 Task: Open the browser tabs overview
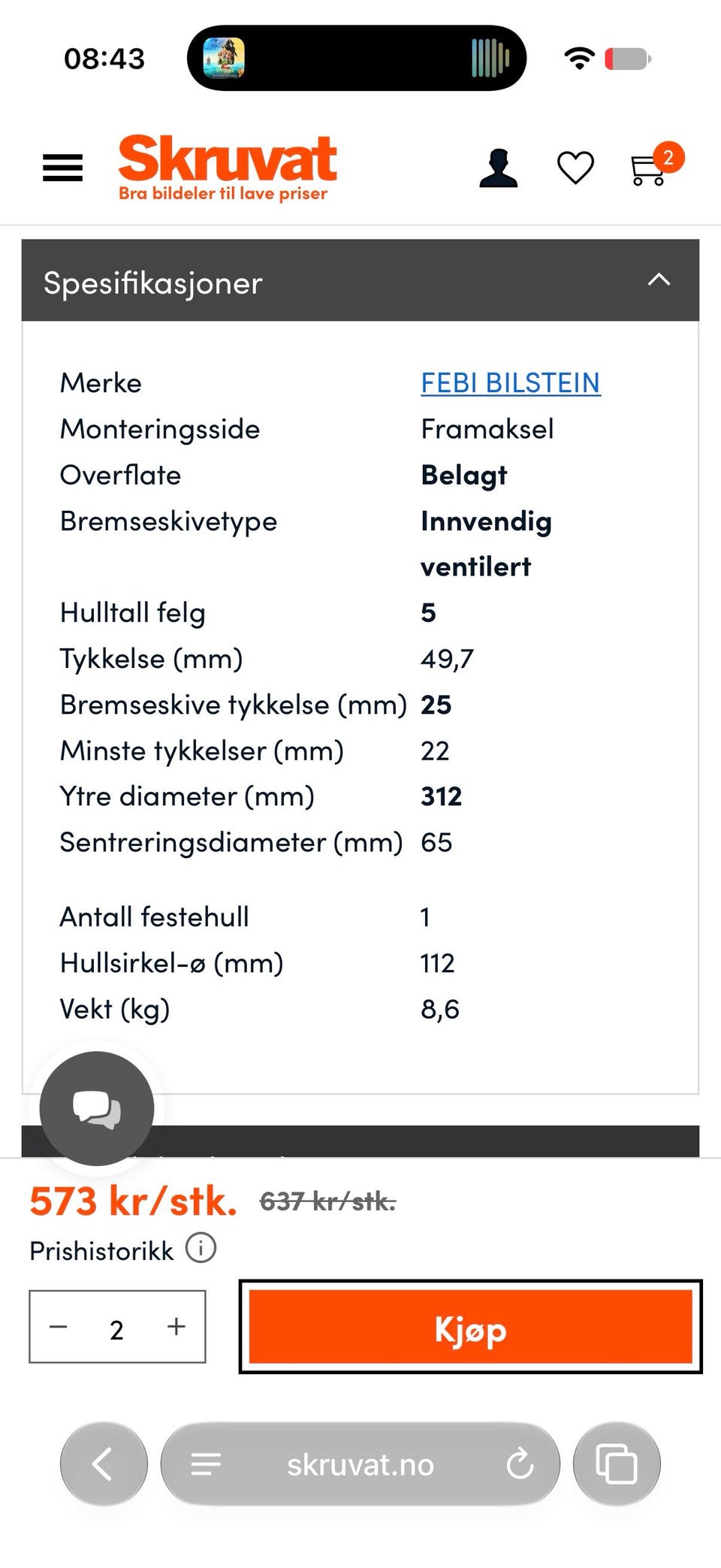click(617, 1464)
